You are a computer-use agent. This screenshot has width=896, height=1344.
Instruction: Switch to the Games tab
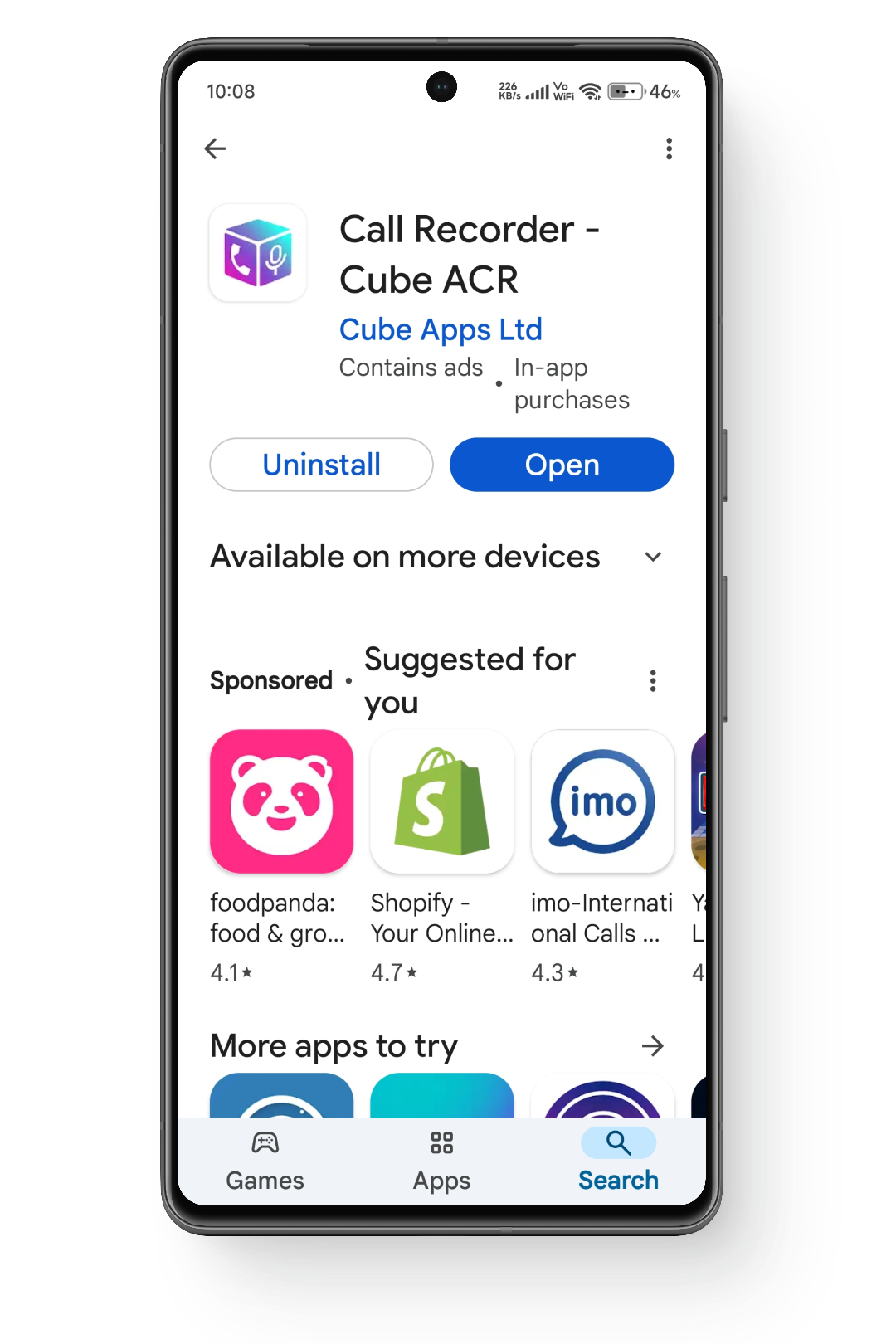265,1161
